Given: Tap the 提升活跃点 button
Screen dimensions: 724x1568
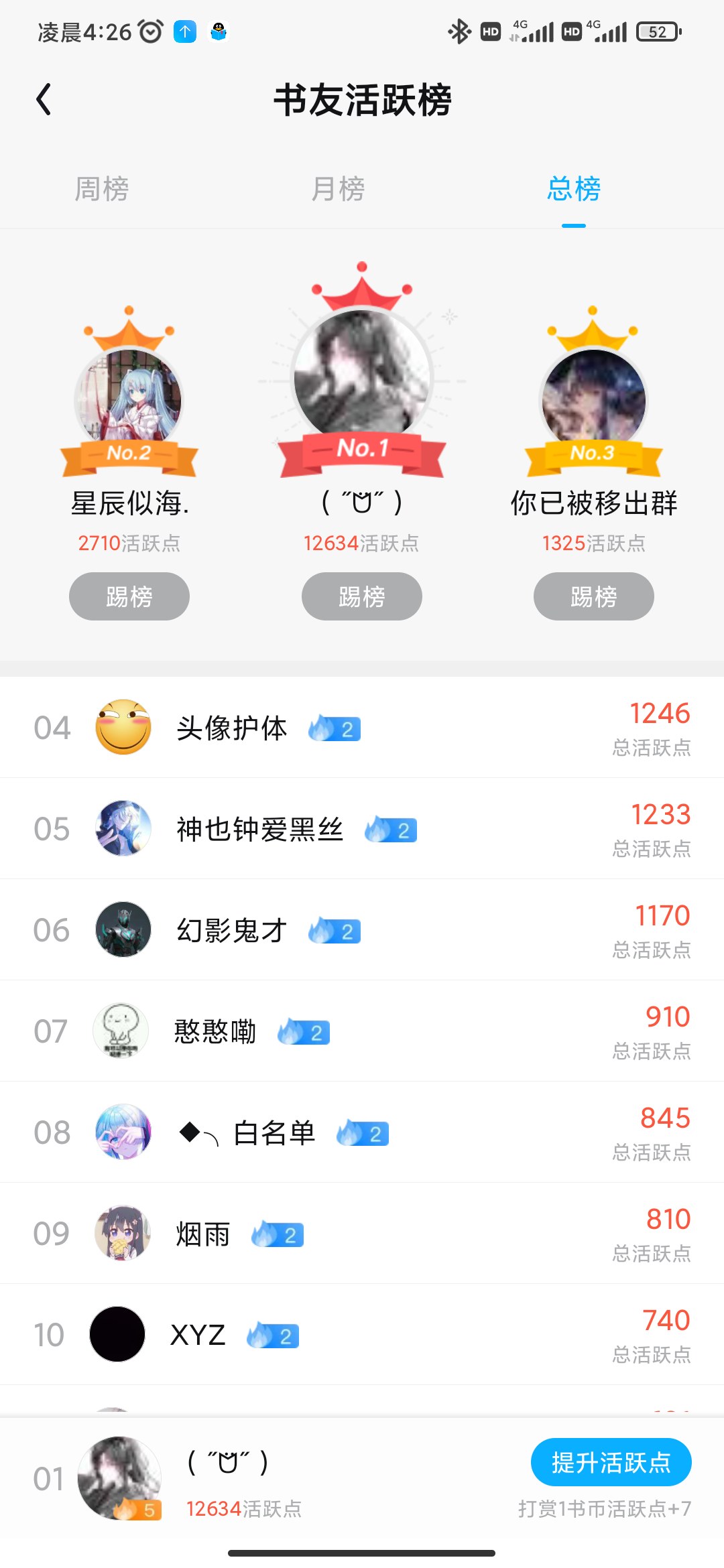Looking at the screenshot, I should click(x=611, y=1462).
